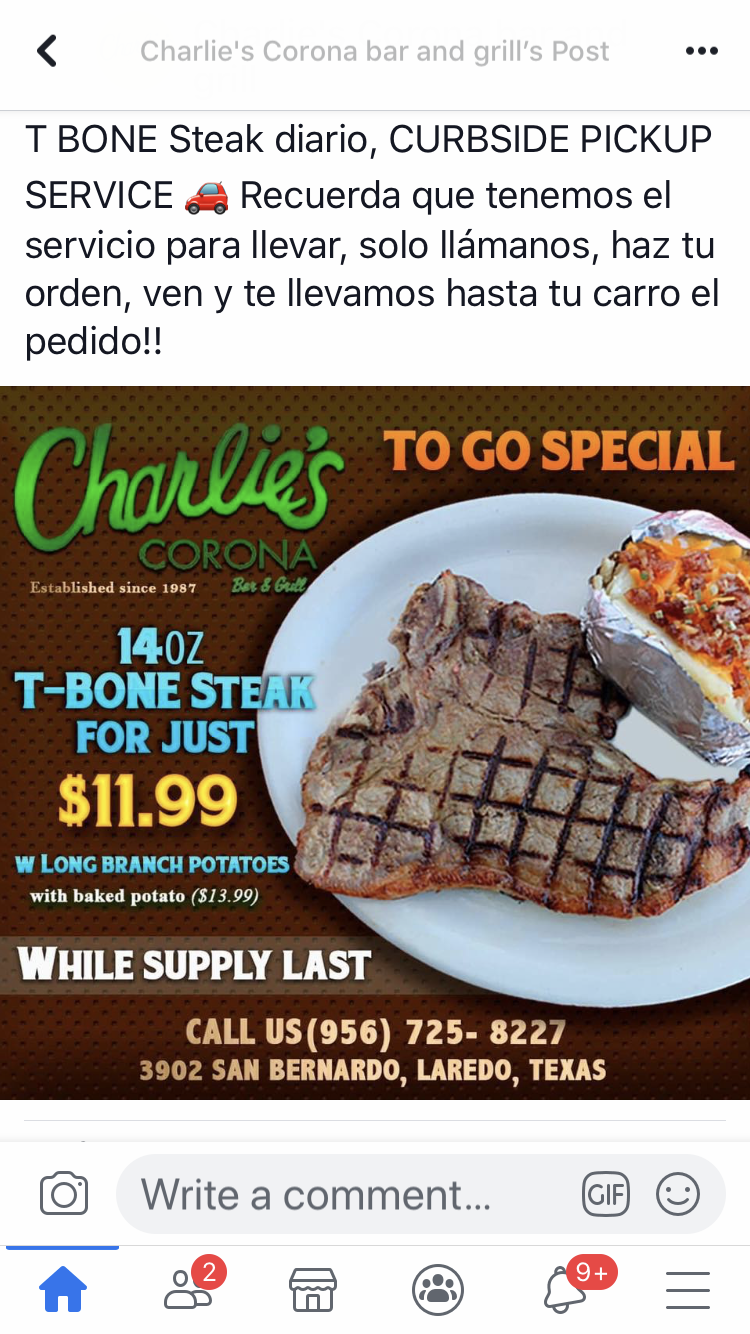The image size is (750, 1334).
Task: Tap the camera icon to attach a photo
Action: tap(64, 1194)
